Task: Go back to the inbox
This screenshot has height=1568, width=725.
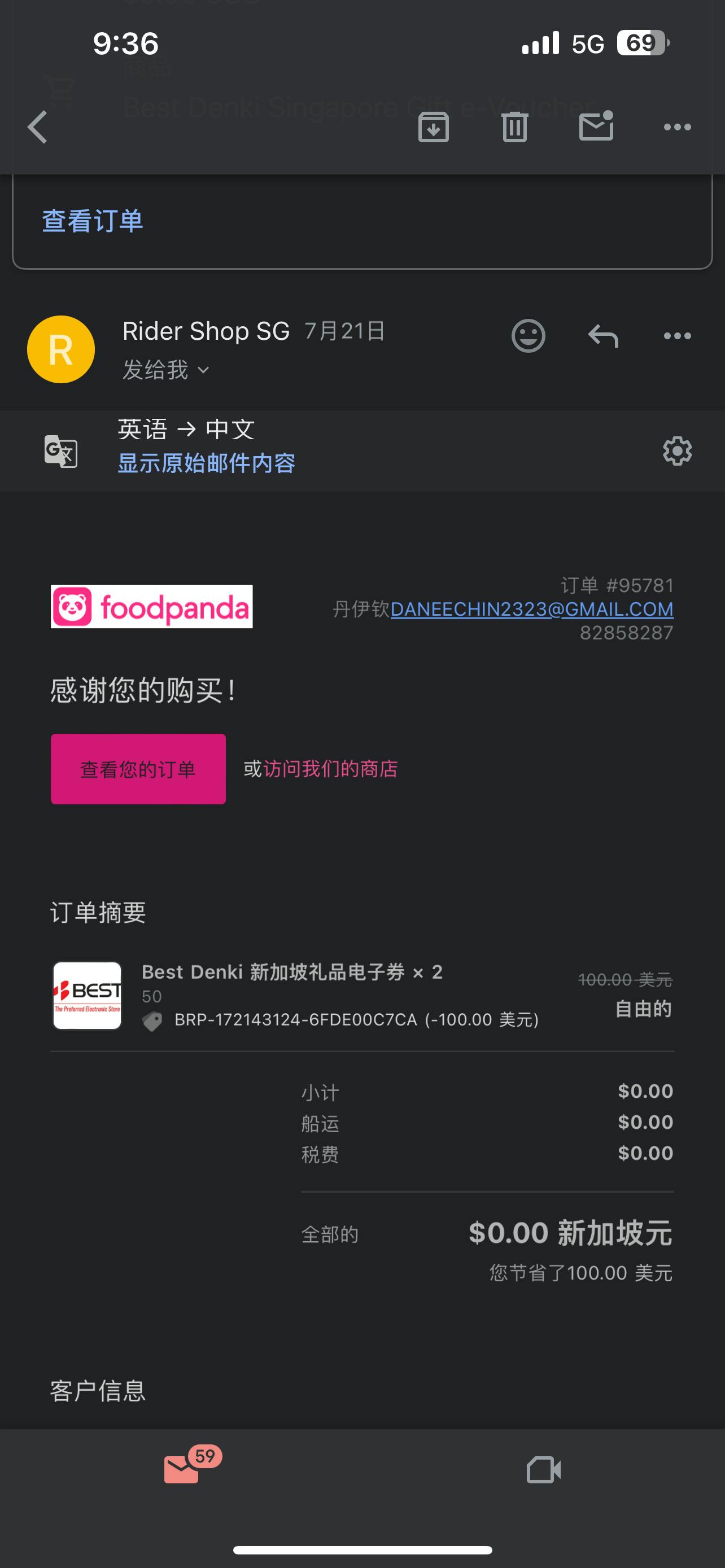Action: click(x=38, y=127)
